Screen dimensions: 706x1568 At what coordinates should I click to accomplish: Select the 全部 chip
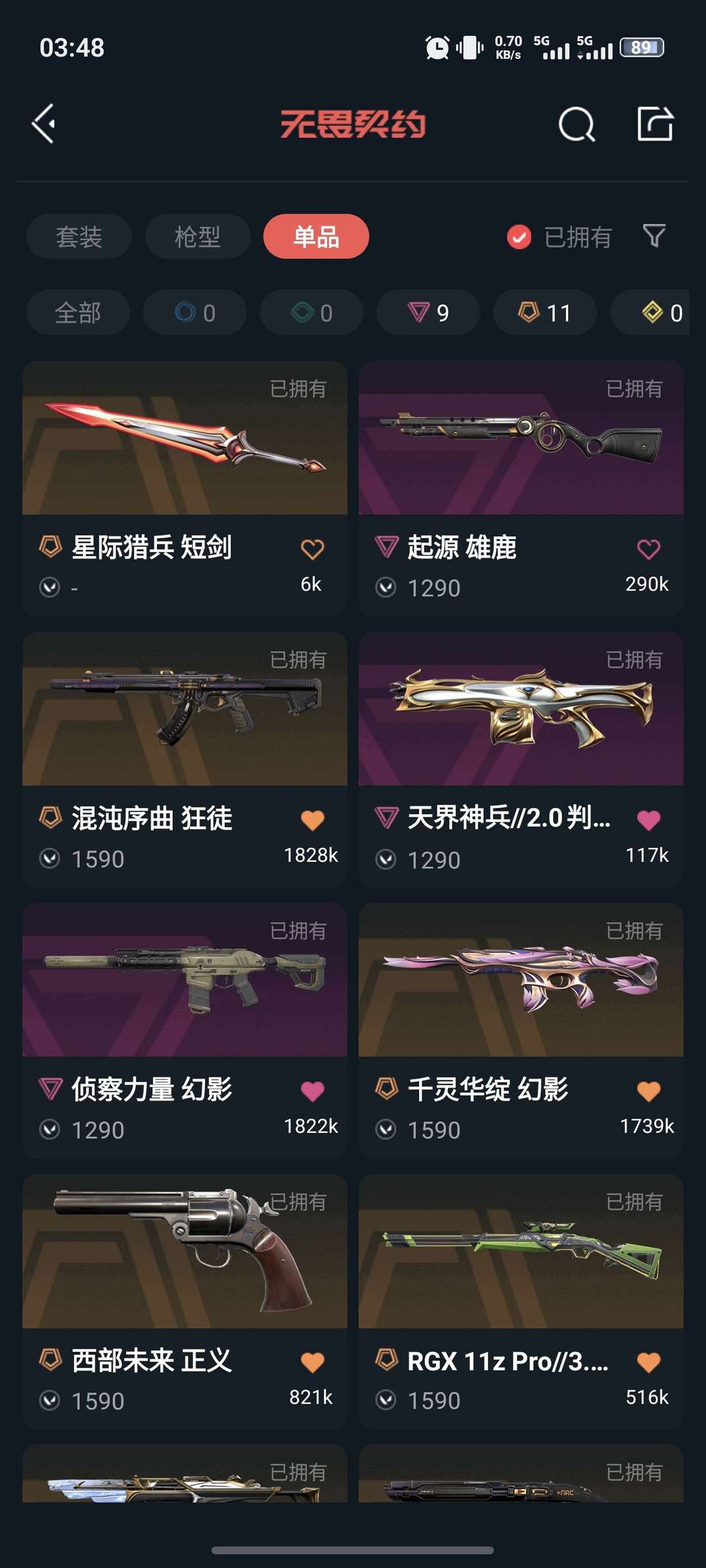click(78, 313)
